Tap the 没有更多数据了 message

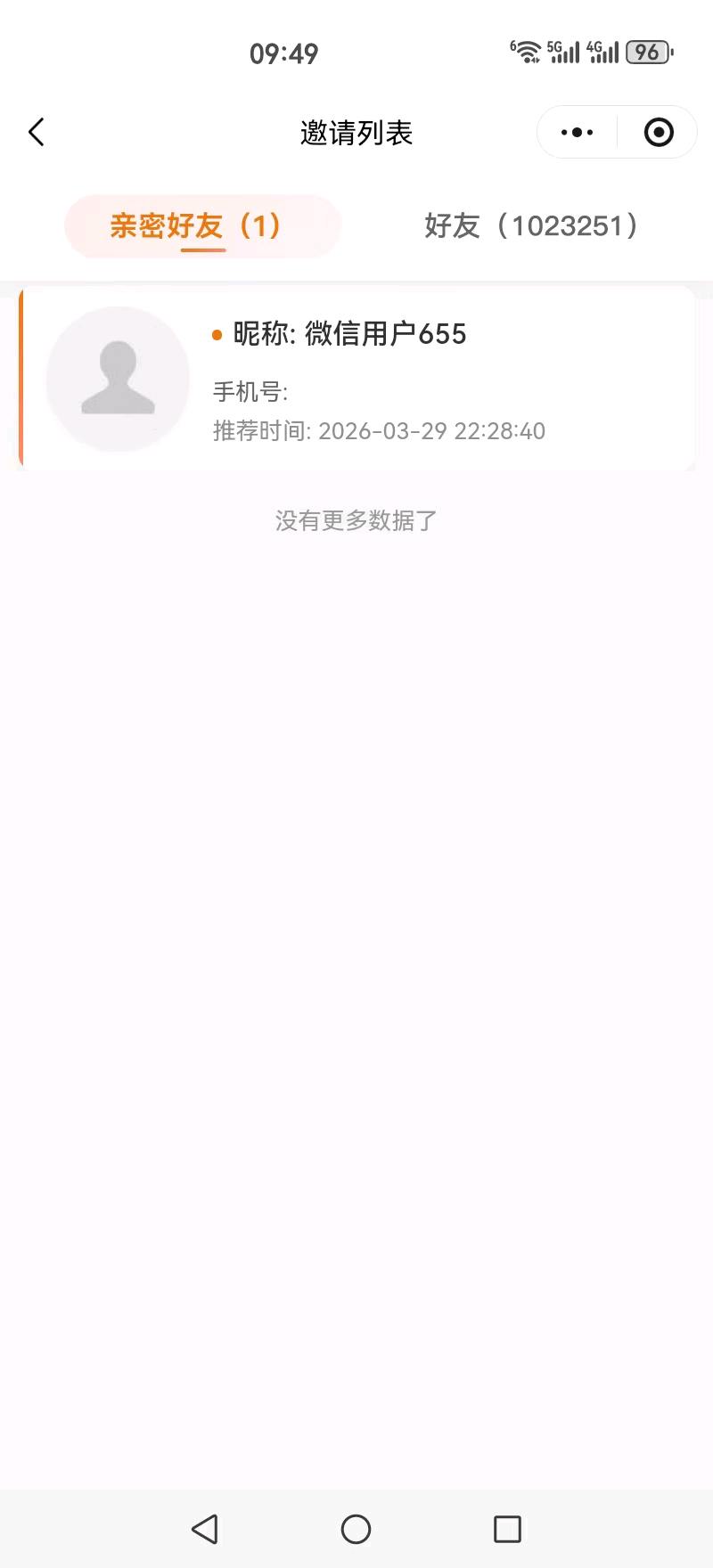click(x=356, y=520)
